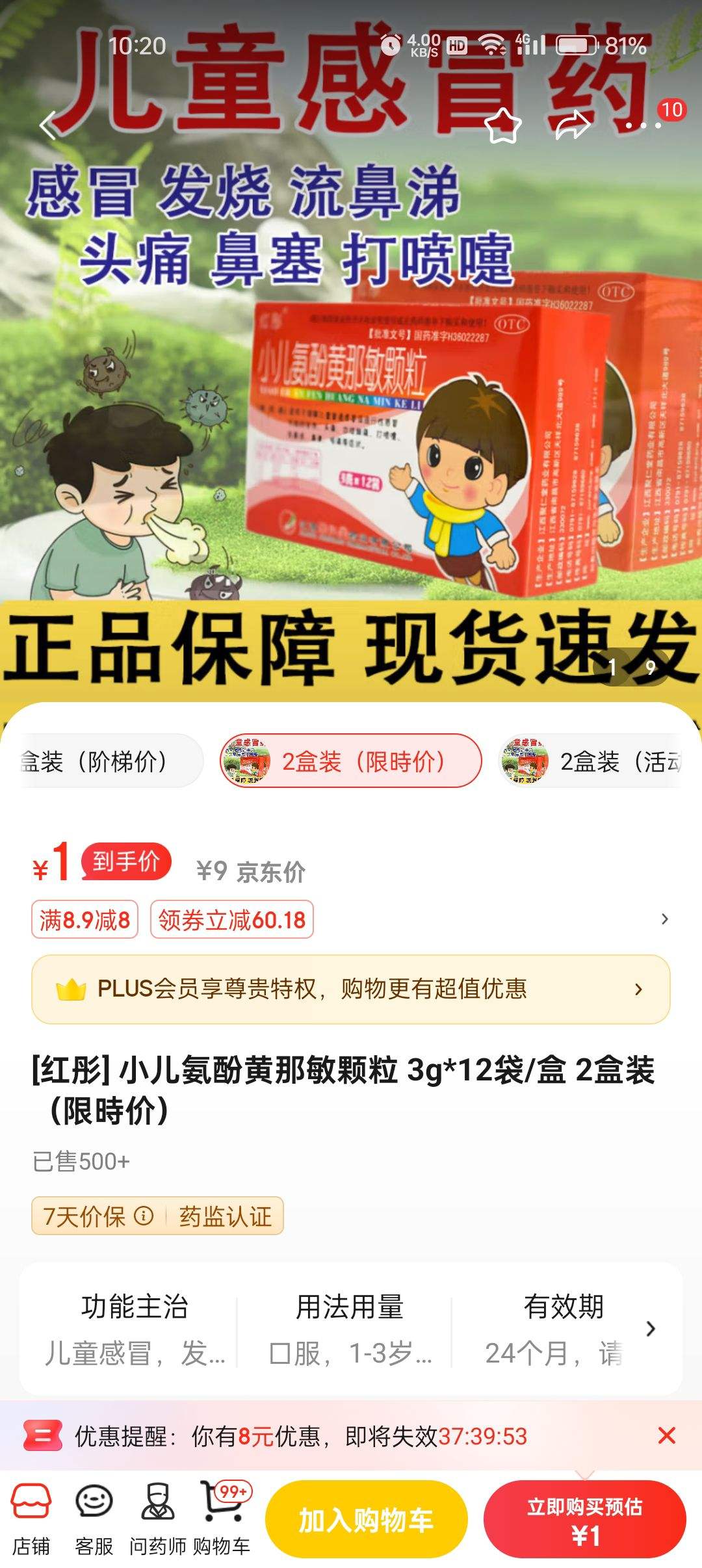View the 7天价保 price protection info
Image resolution: width=702 pixels, height=1568 pixels.
pos(97,1216)
